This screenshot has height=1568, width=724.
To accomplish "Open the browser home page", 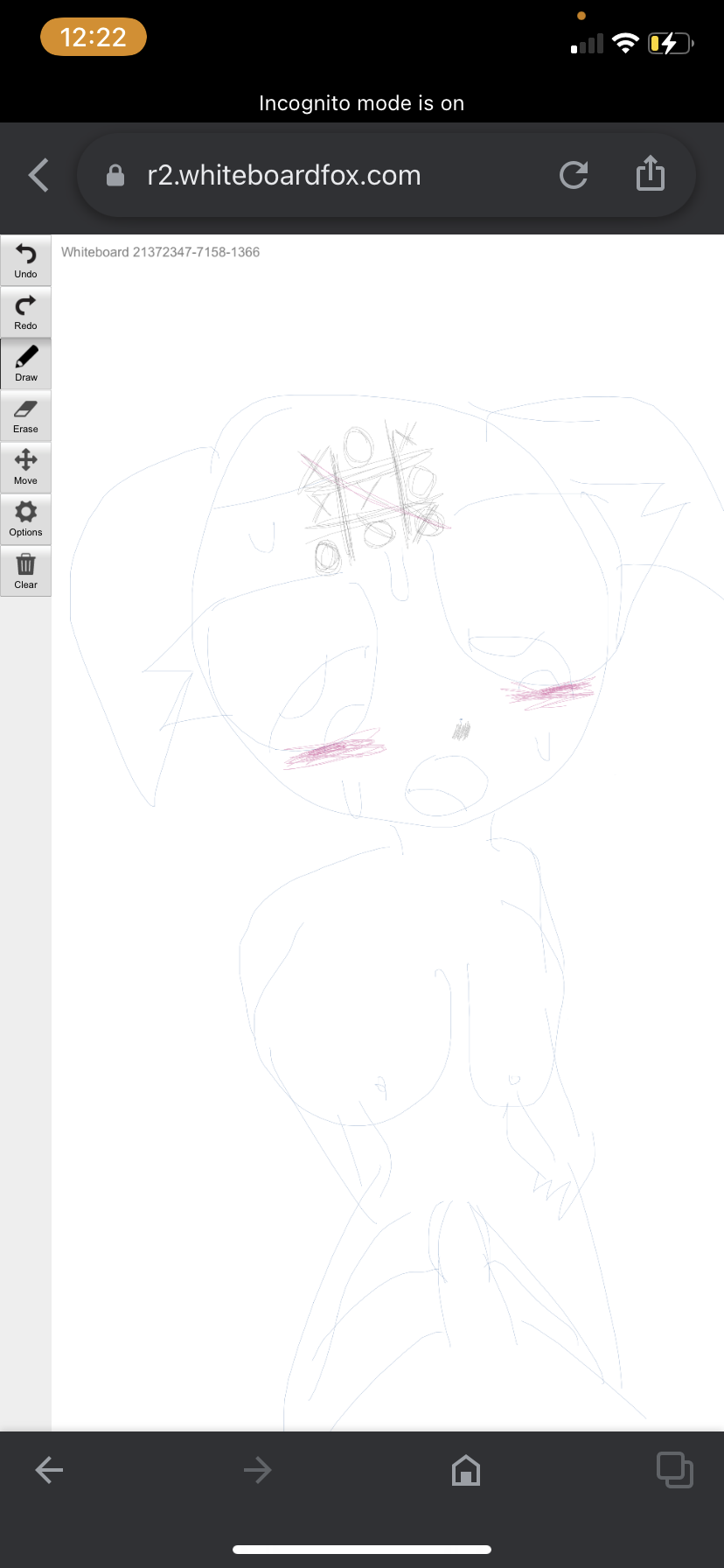I will click(x=466, y=1470).
